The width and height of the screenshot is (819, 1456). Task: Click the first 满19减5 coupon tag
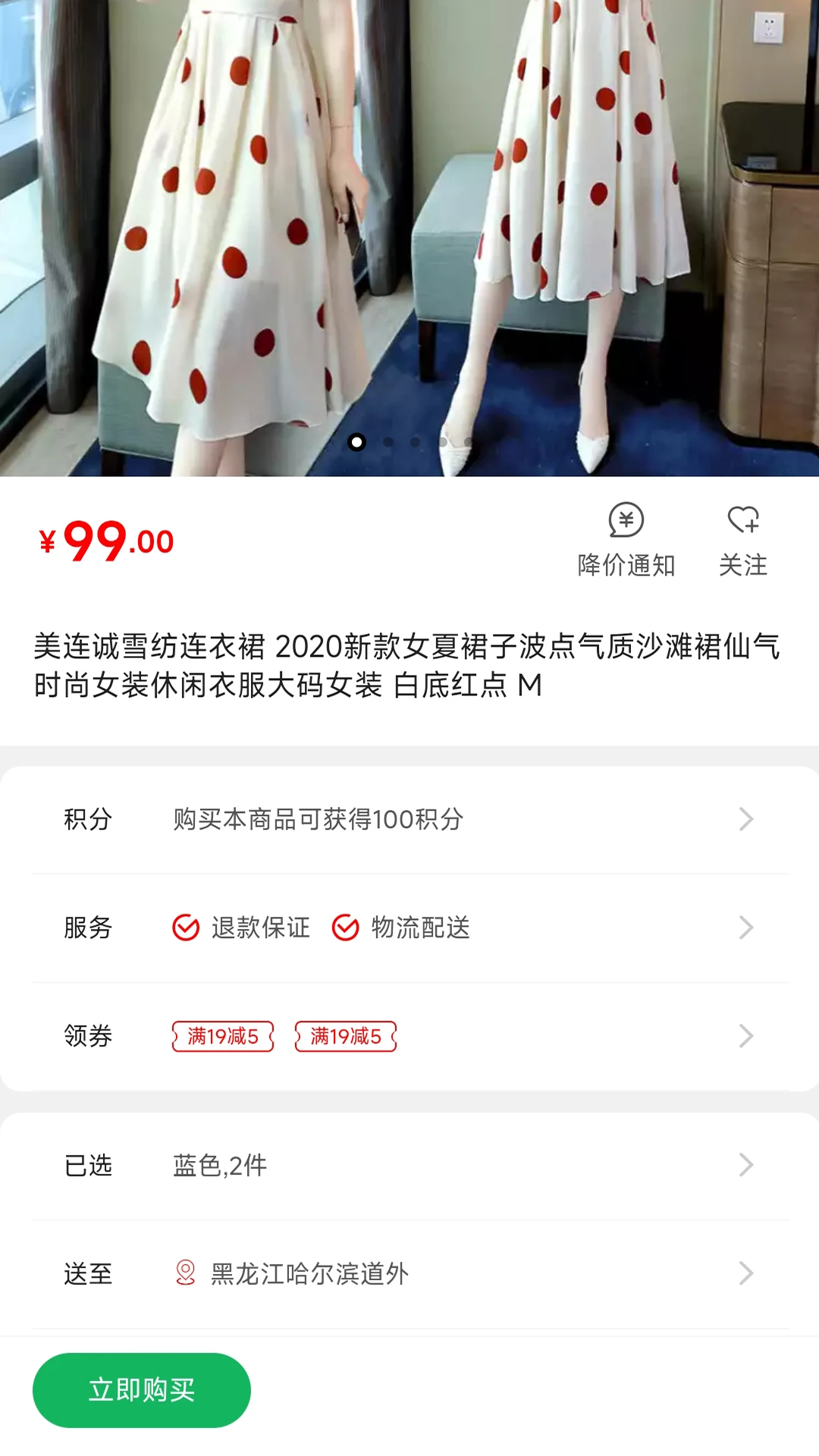click(221, 1034)
